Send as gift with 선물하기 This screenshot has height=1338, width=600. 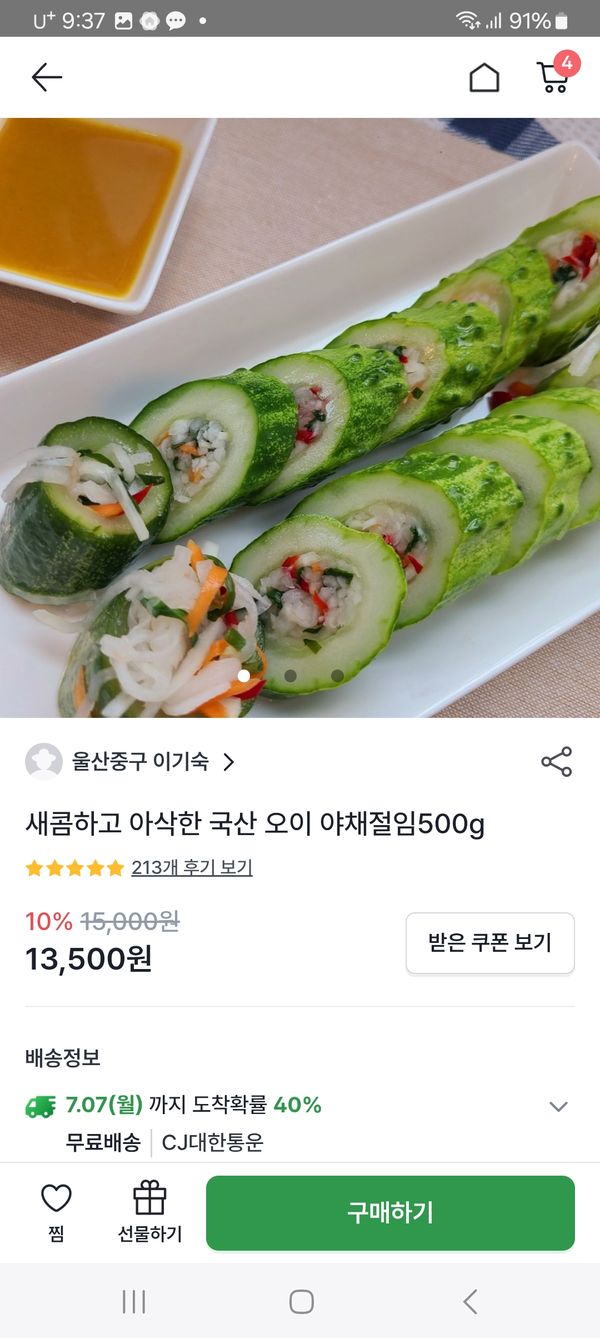pos(150,1210)
